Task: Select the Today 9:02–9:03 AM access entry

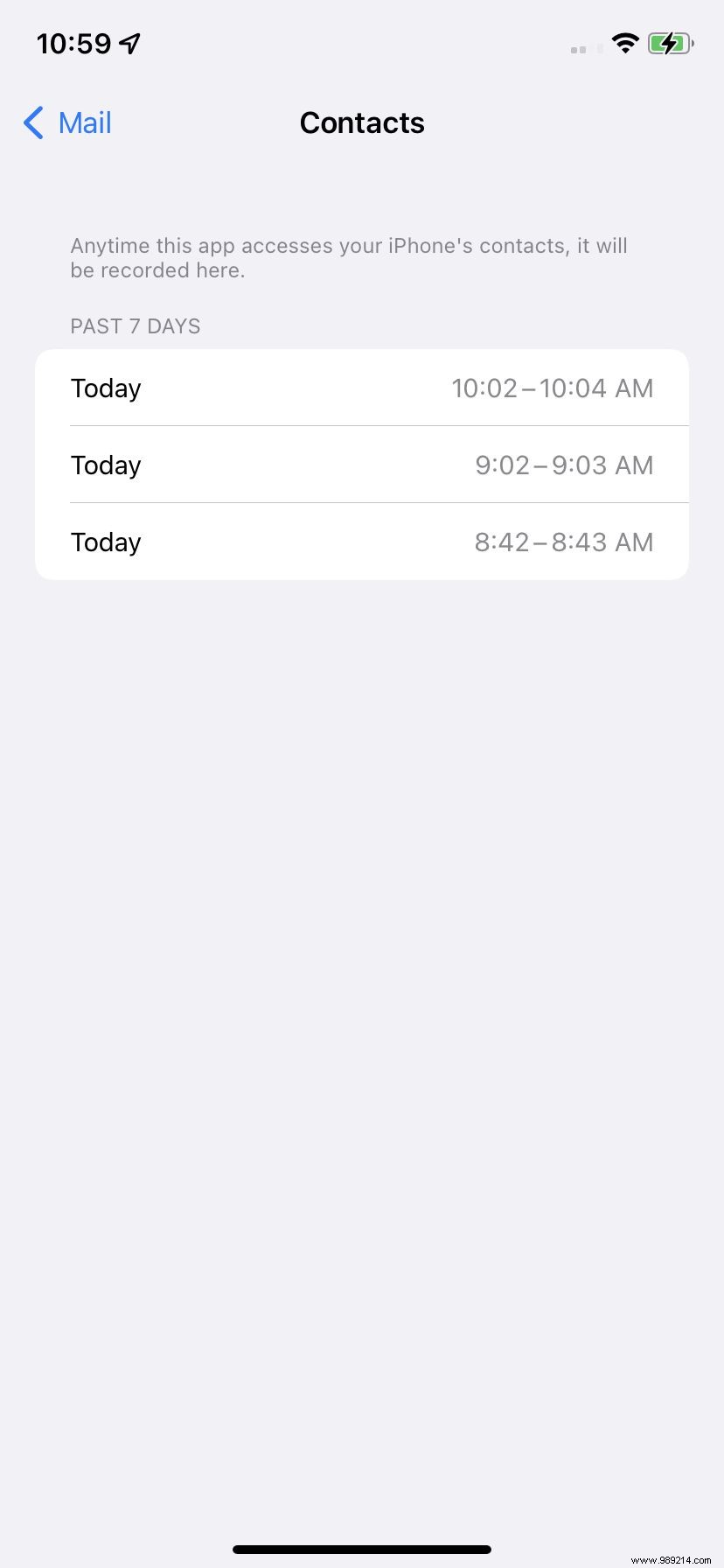Action: pyautogui.click(x=362, y=465)
